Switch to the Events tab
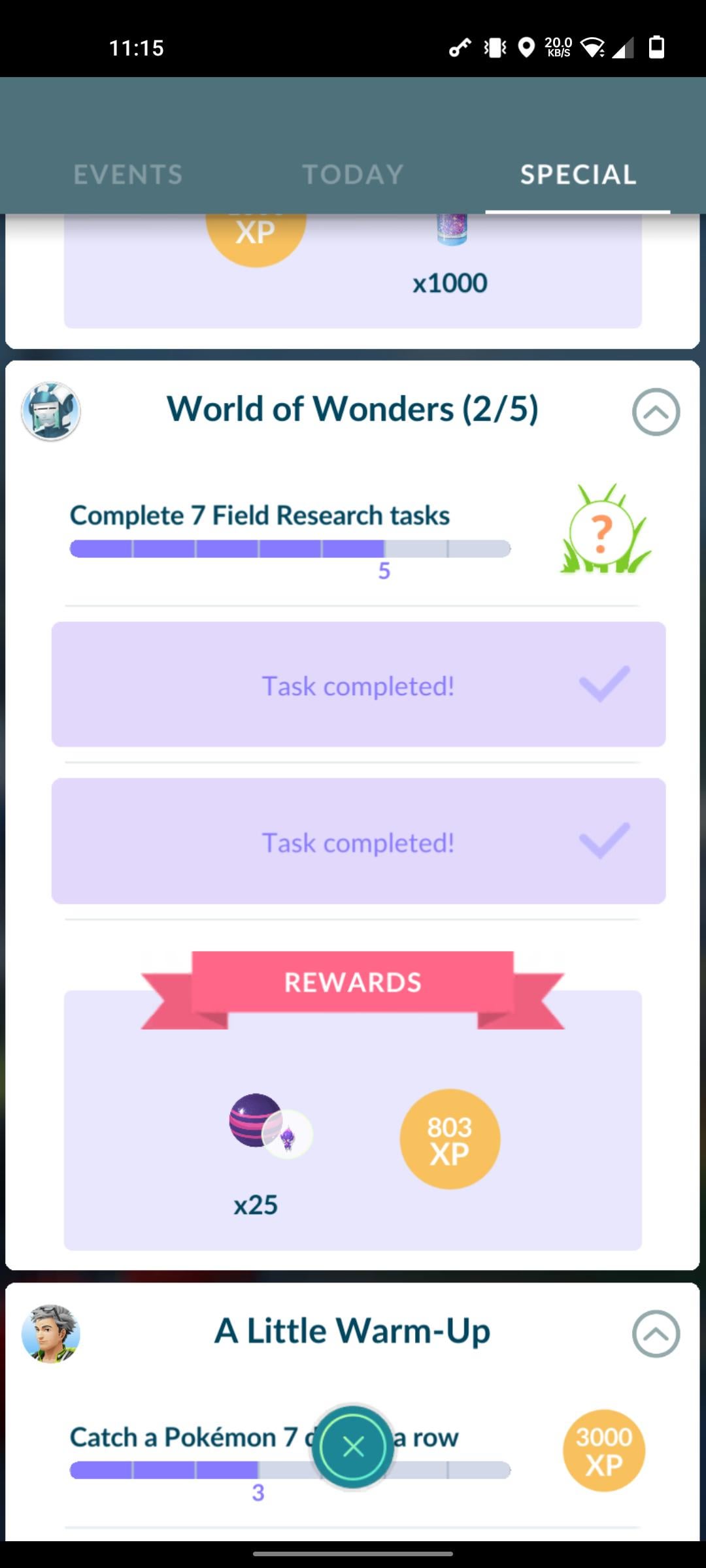 coord(128,174)
